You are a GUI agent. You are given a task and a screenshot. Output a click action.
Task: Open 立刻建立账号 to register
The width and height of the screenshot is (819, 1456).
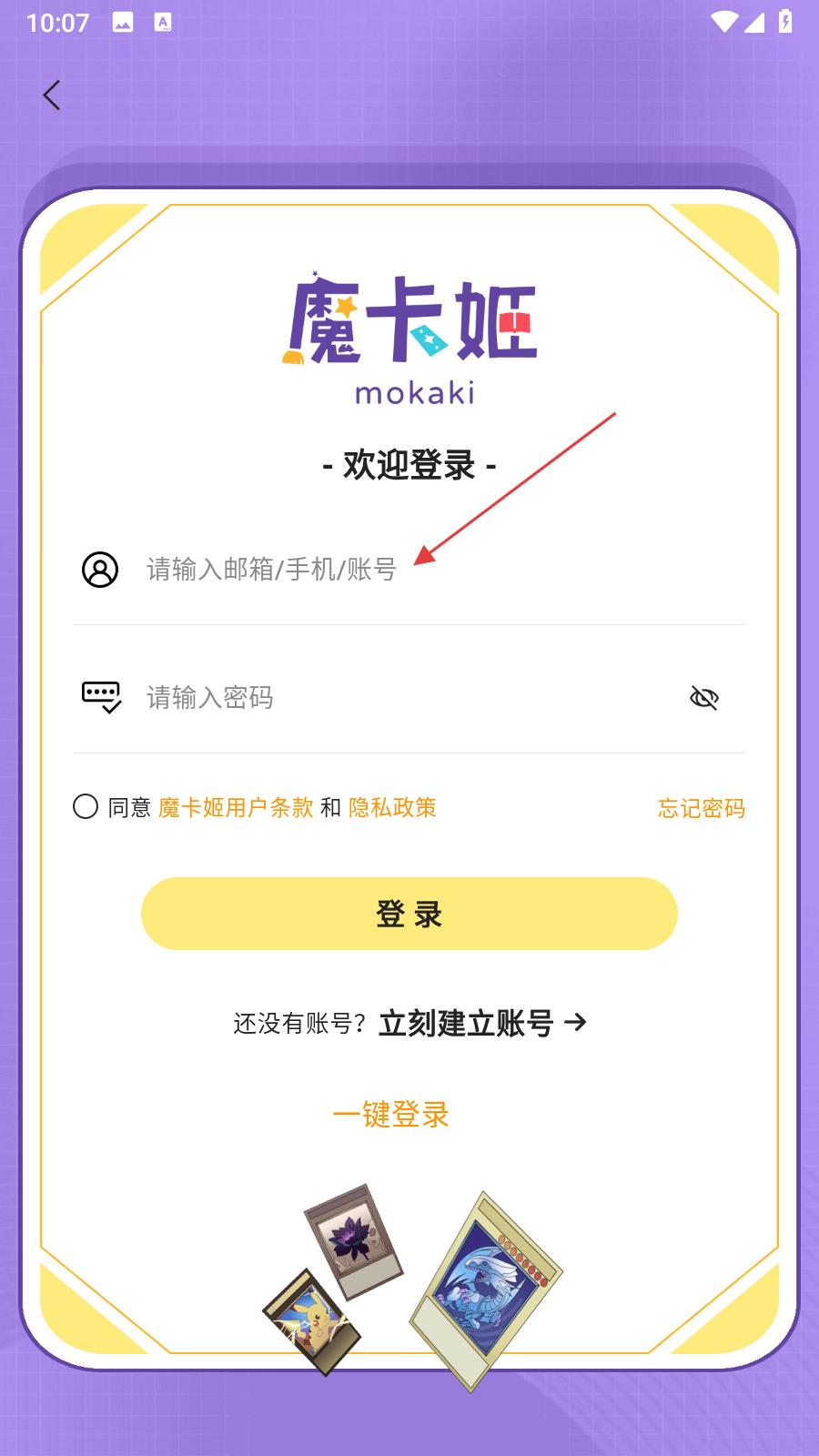[x=480, y=1024]
